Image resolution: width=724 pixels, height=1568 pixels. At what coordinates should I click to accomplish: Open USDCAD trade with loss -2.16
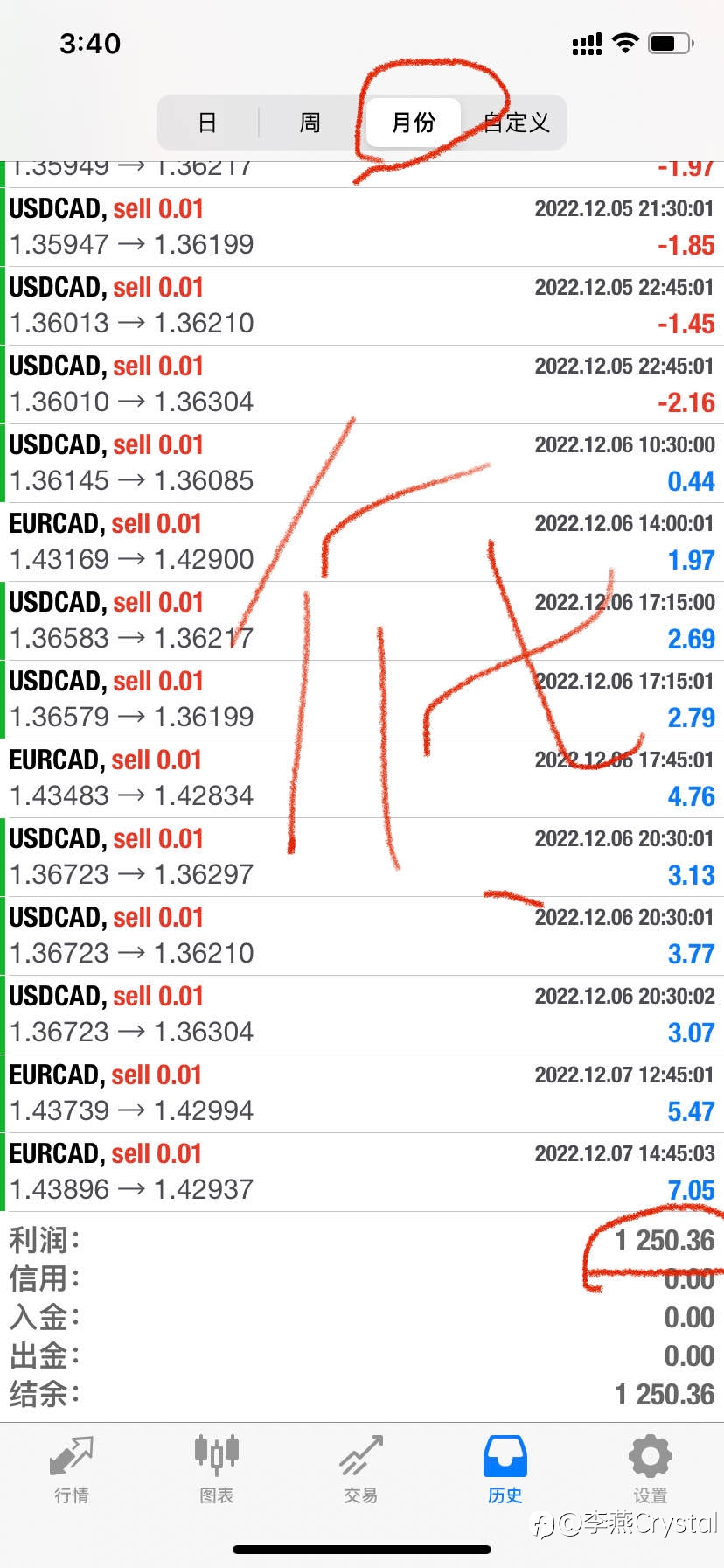(x=362, y=385)
